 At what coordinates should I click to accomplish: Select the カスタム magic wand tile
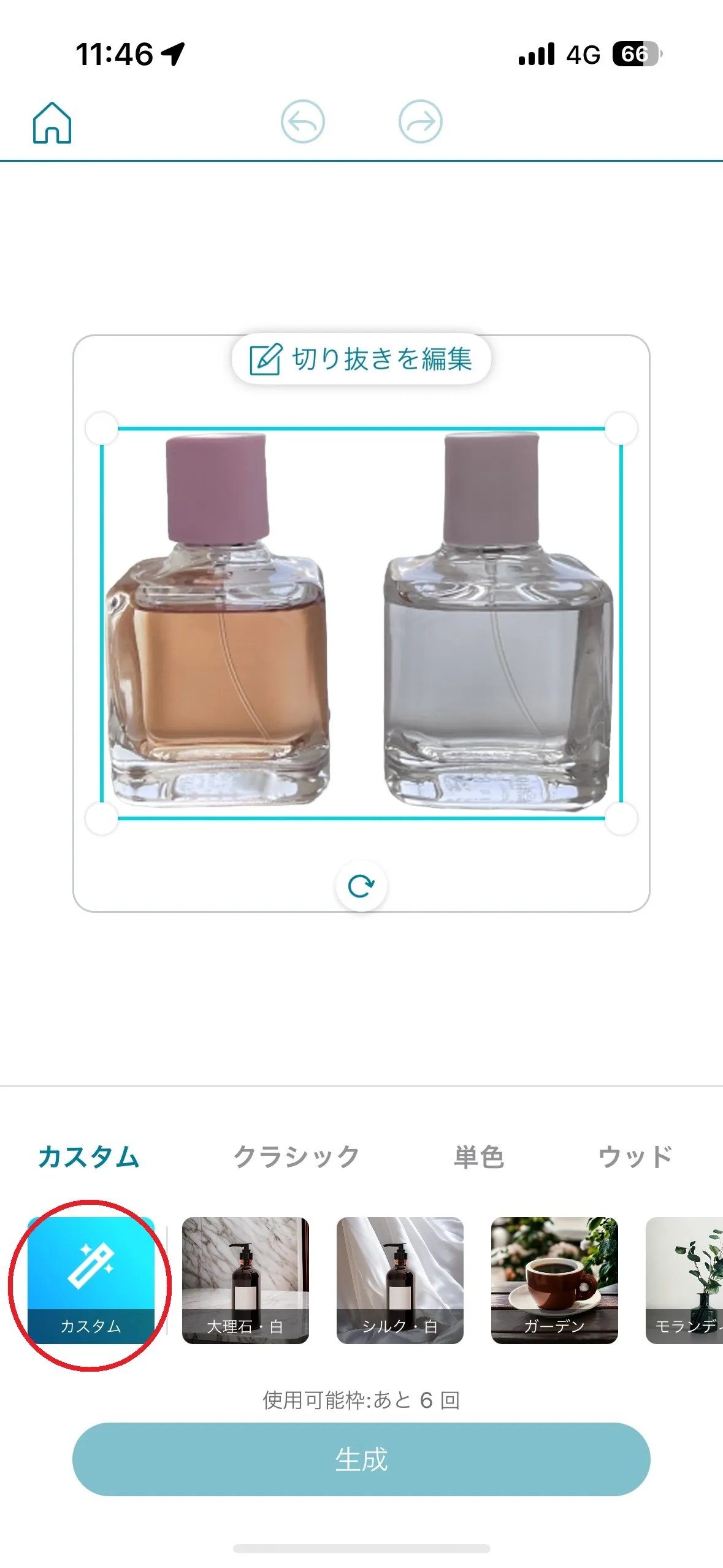tap(91, 1280)
